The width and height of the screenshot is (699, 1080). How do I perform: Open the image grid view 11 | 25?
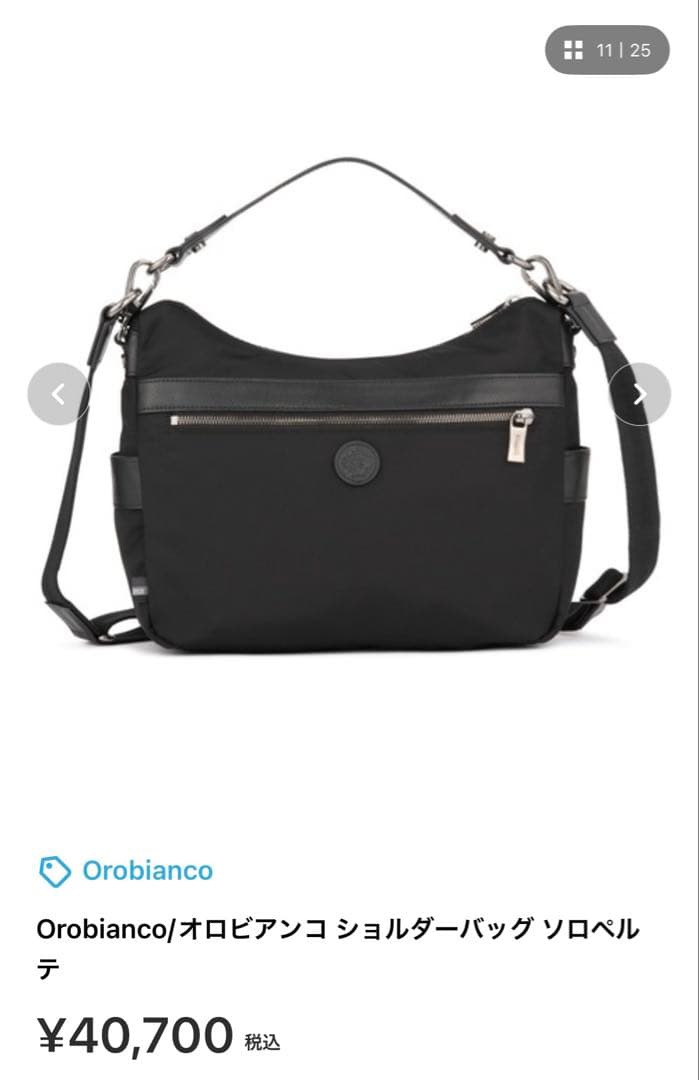606,50
